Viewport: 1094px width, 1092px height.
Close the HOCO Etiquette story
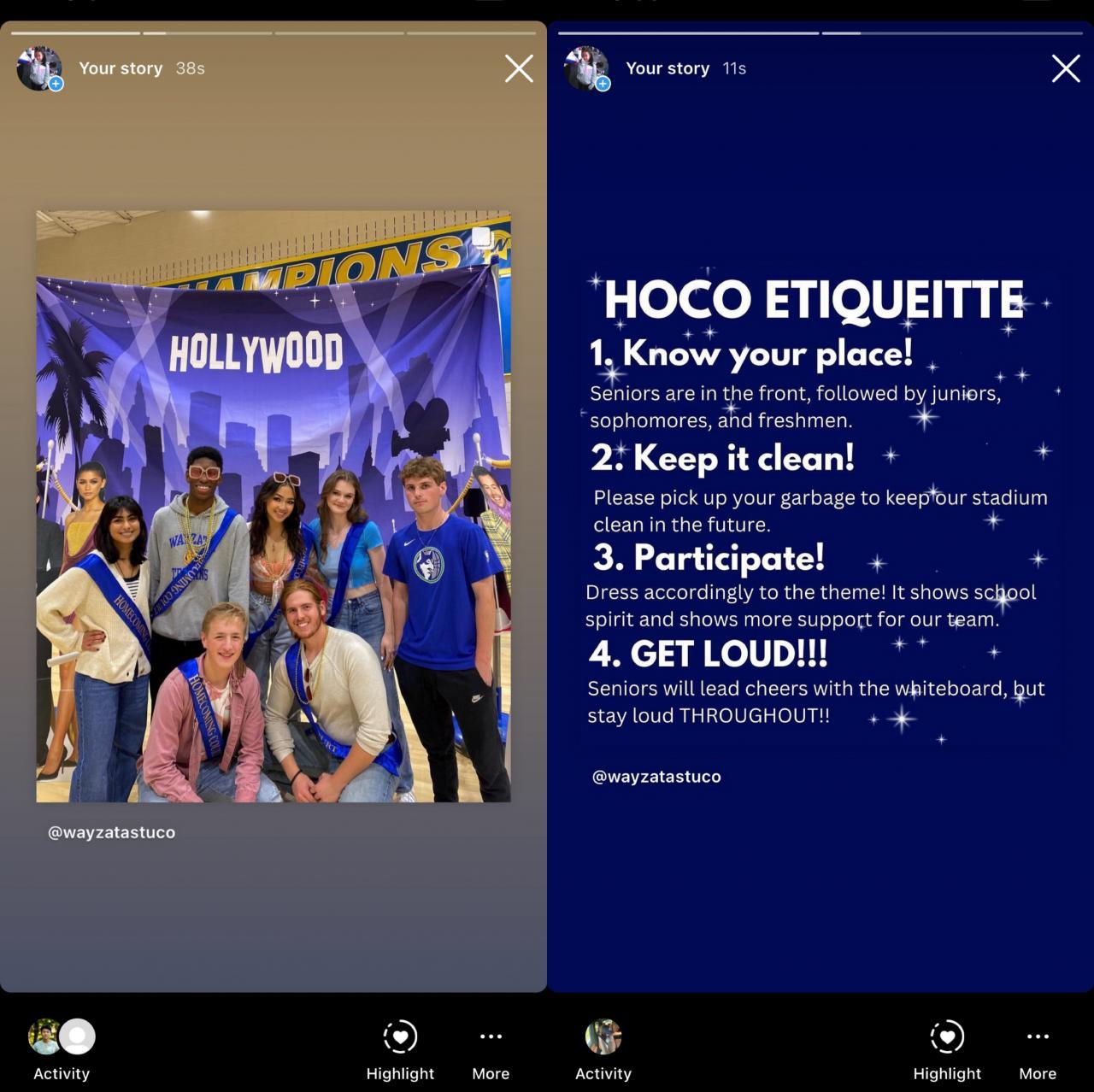tap(1066, 68)
